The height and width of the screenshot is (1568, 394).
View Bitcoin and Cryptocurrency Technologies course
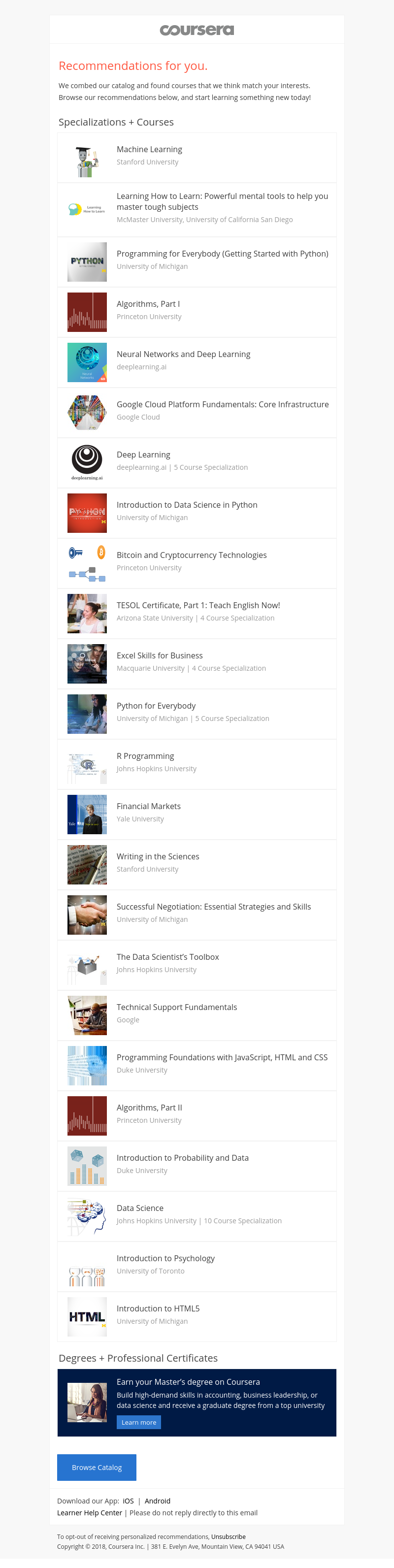pos(191,555)
